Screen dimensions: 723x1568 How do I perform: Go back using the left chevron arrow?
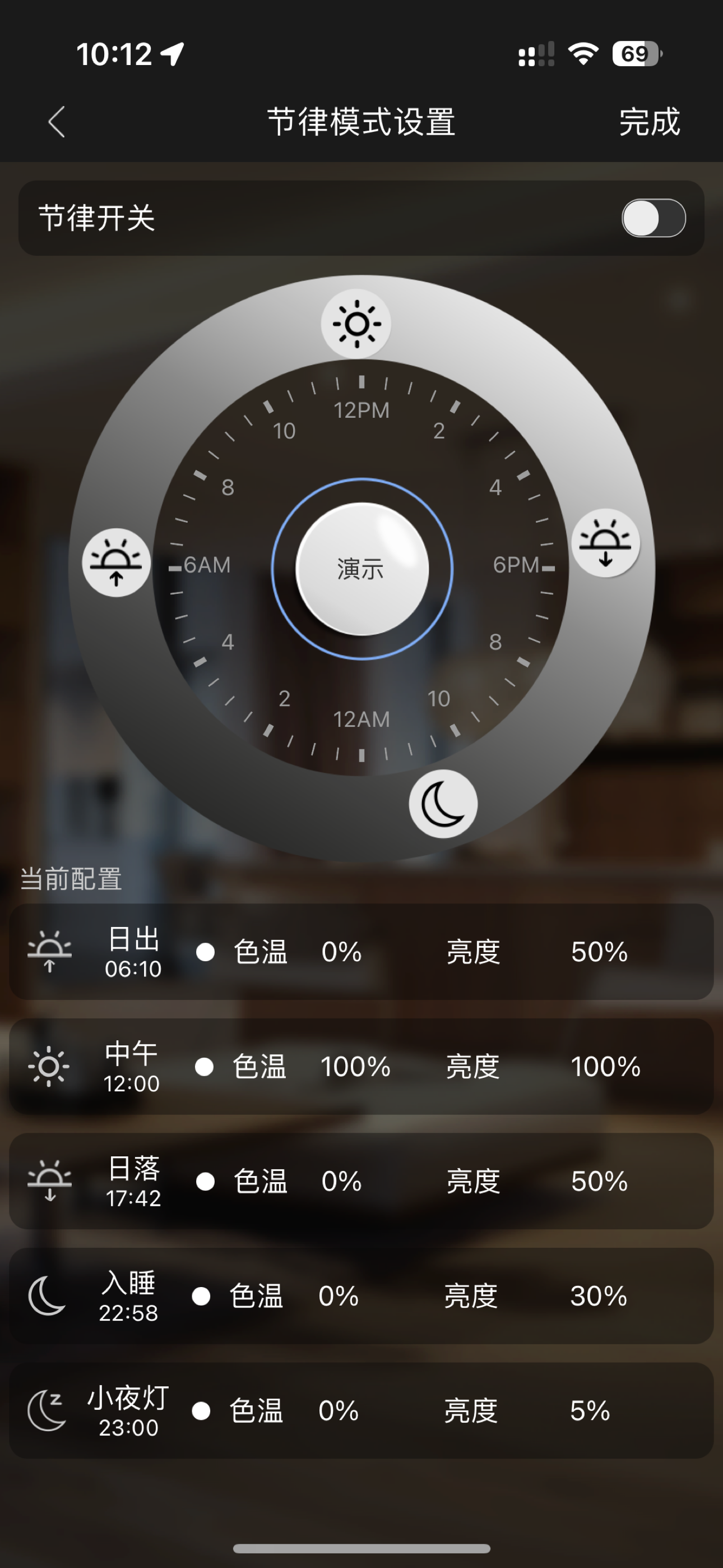click(56, 121)
